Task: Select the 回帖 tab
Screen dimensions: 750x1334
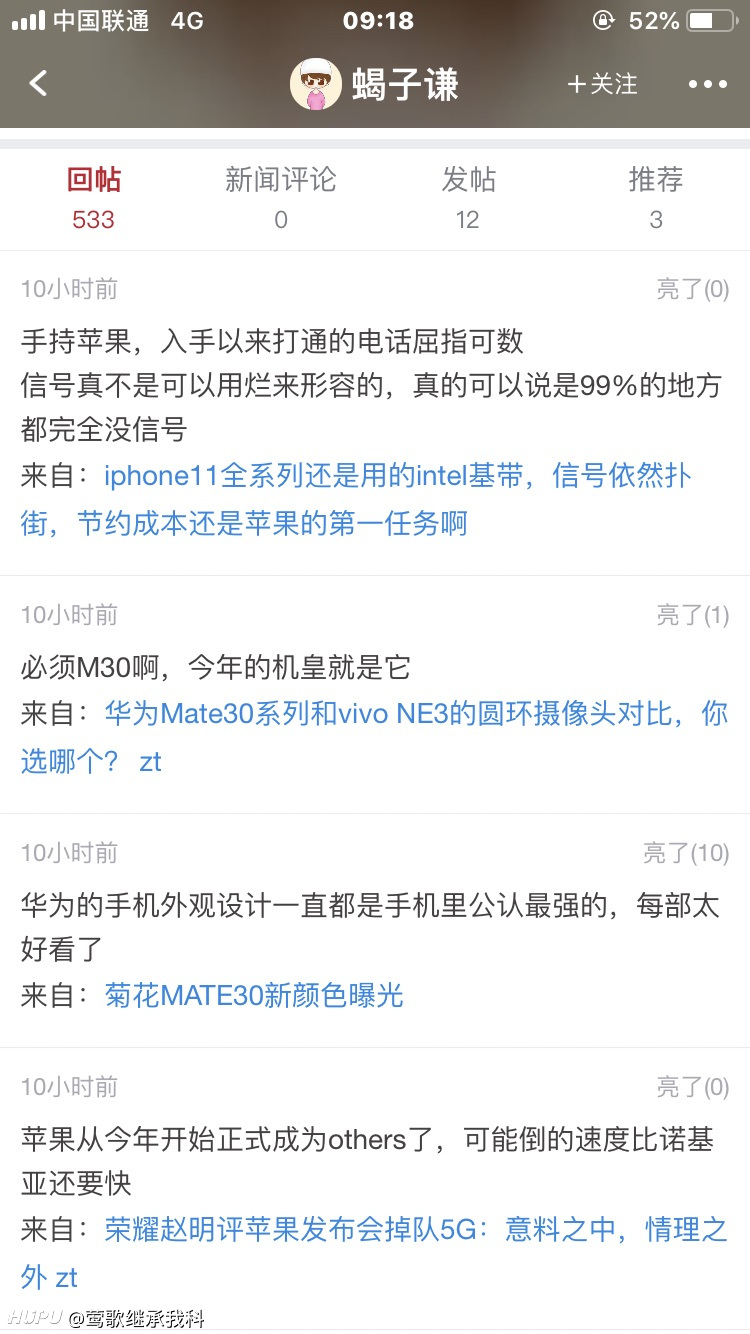Action: pyautogui.click(x=94, y=198)
